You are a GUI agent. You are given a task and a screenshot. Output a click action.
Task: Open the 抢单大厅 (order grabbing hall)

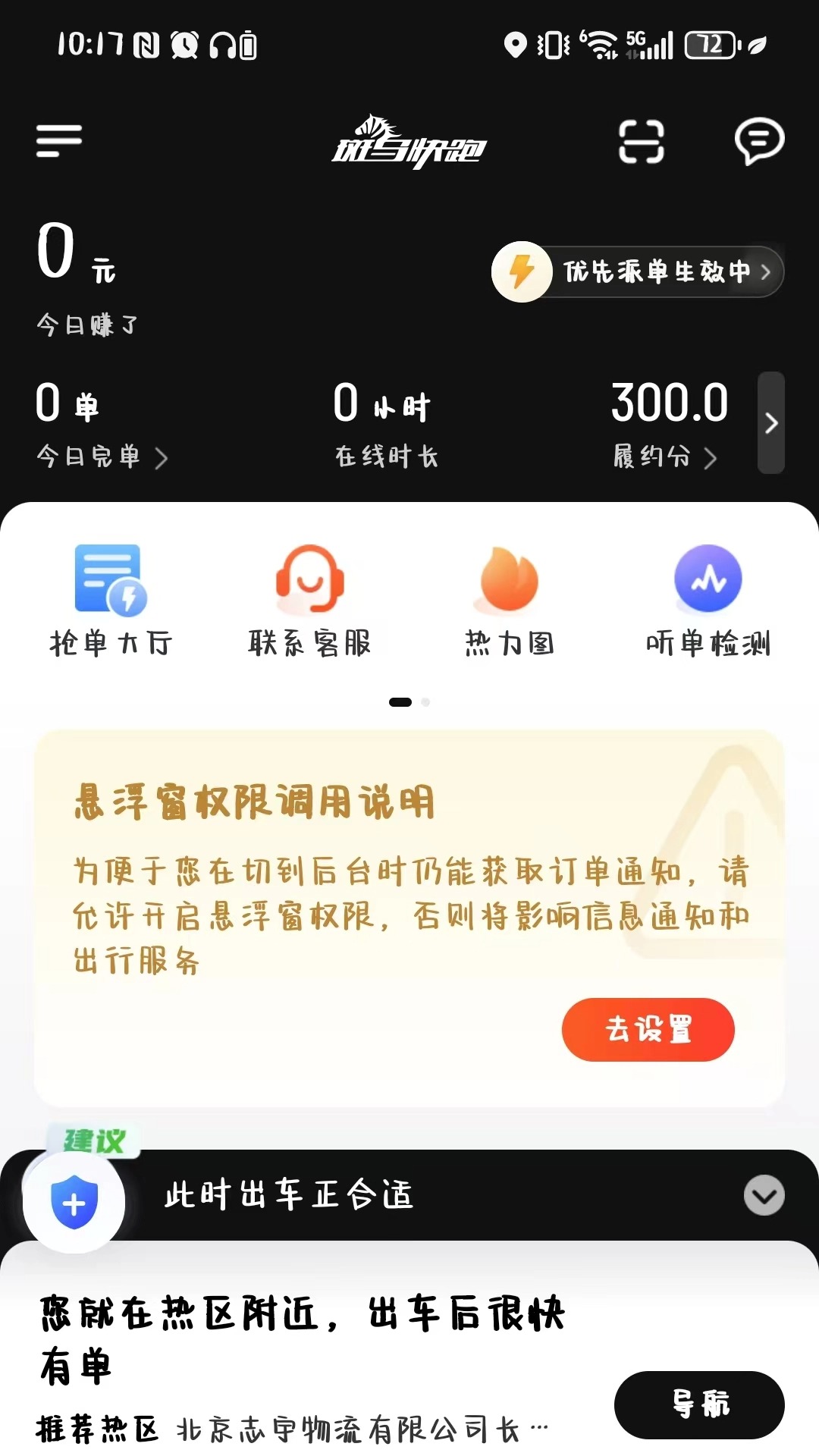(x=111, y=599)
